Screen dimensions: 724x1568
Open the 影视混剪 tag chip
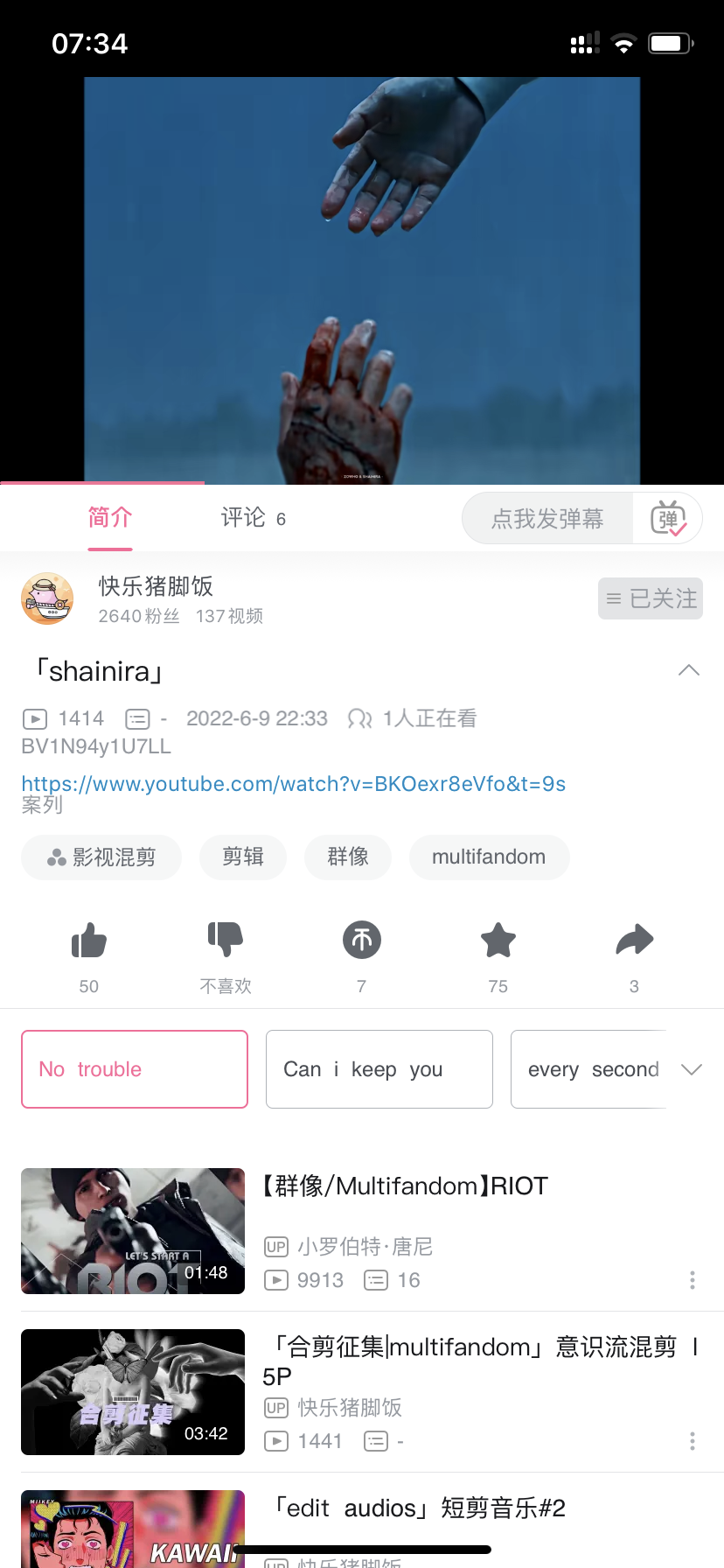pyautogui.click(x=101, y=857)
